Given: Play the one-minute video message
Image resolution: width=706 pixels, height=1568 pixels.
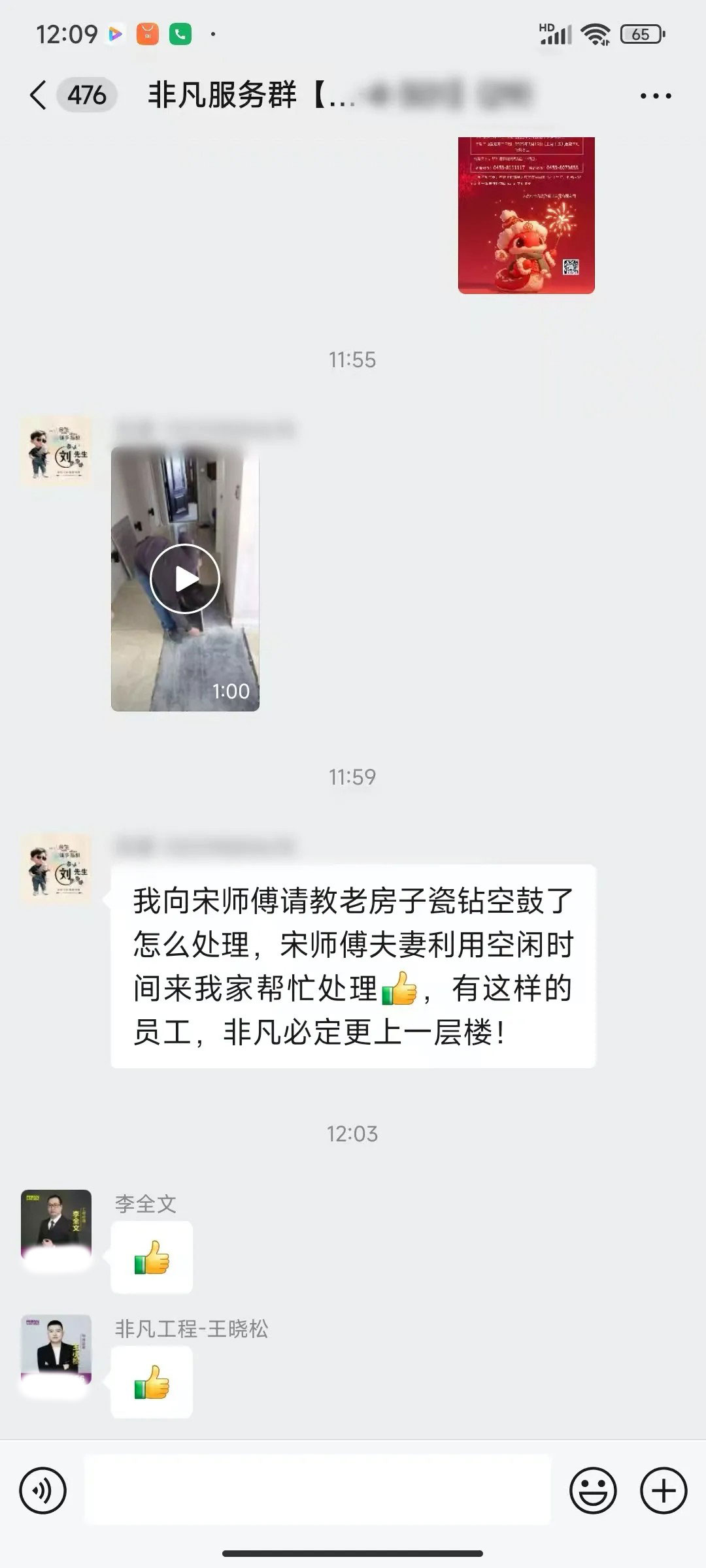Looking at the screenshot, I should tap(185, 579).
